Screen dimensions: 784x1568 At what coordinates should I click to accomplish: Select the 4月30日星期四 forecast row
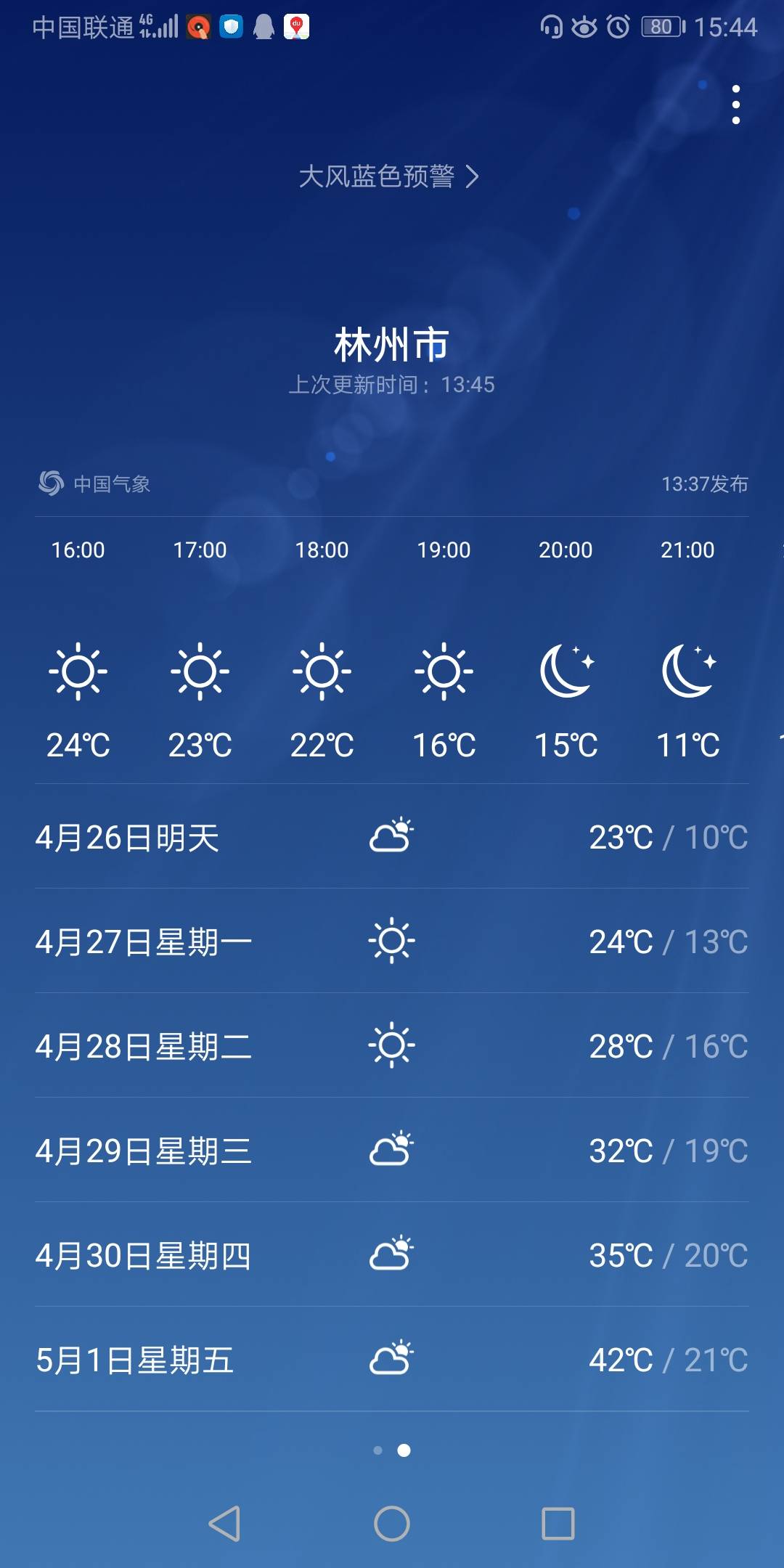pyautogui.click(x=392, y=1255)
